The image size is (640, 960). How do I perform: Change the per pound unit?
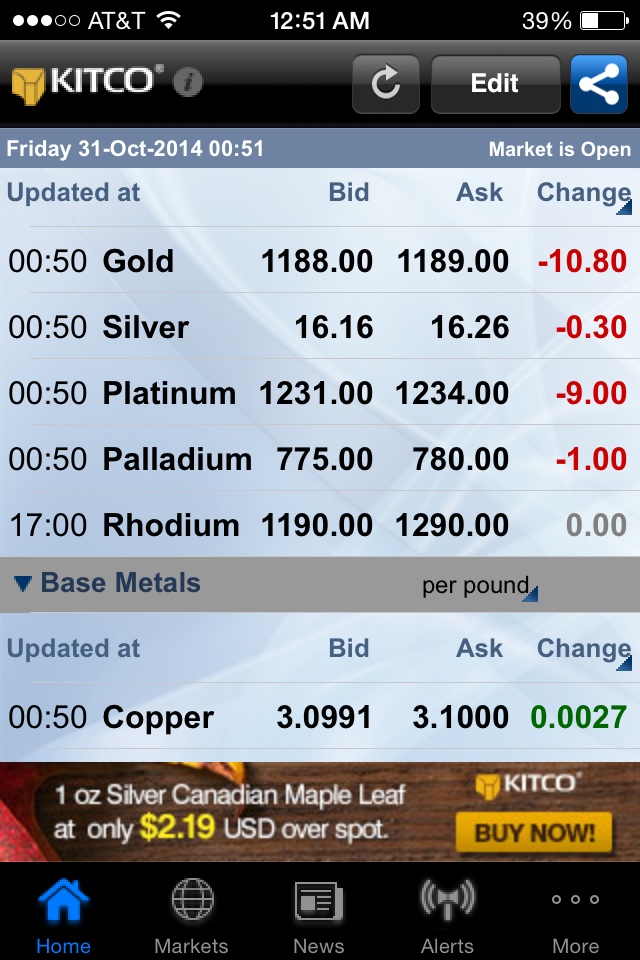point(480,586)
